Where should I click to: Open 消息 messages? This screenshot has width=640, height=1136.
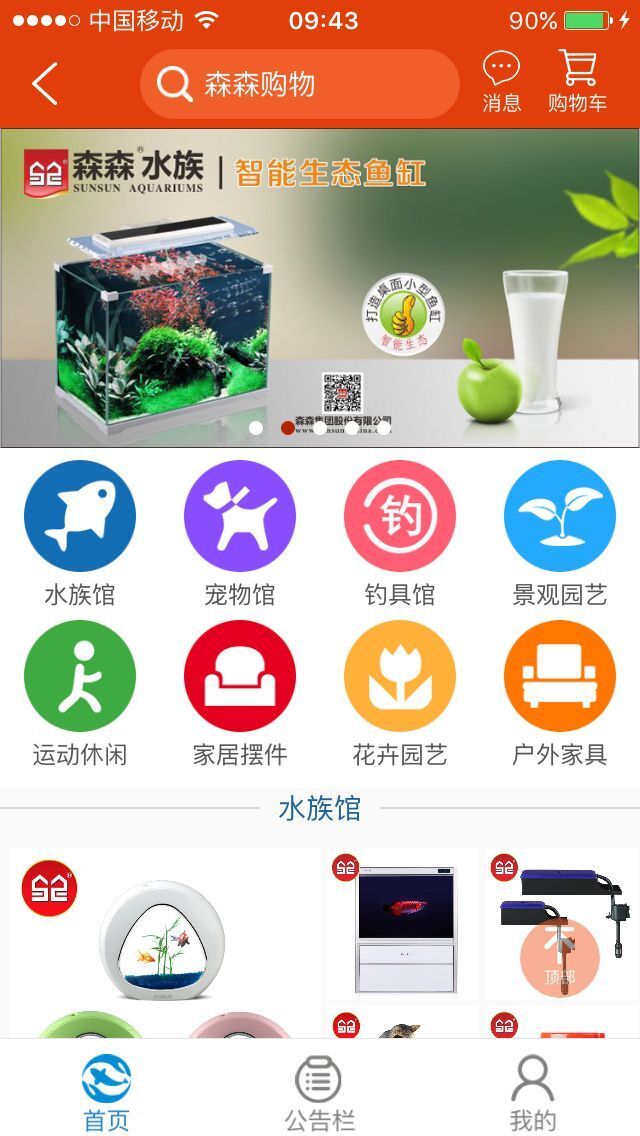501,82
